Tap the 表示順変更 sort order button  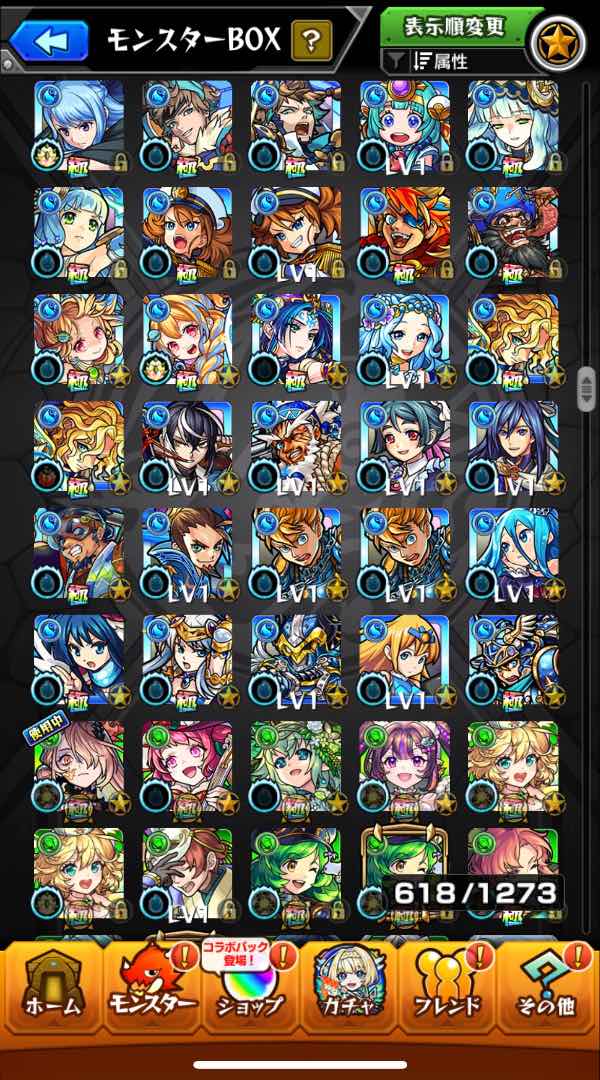point(455,27)
